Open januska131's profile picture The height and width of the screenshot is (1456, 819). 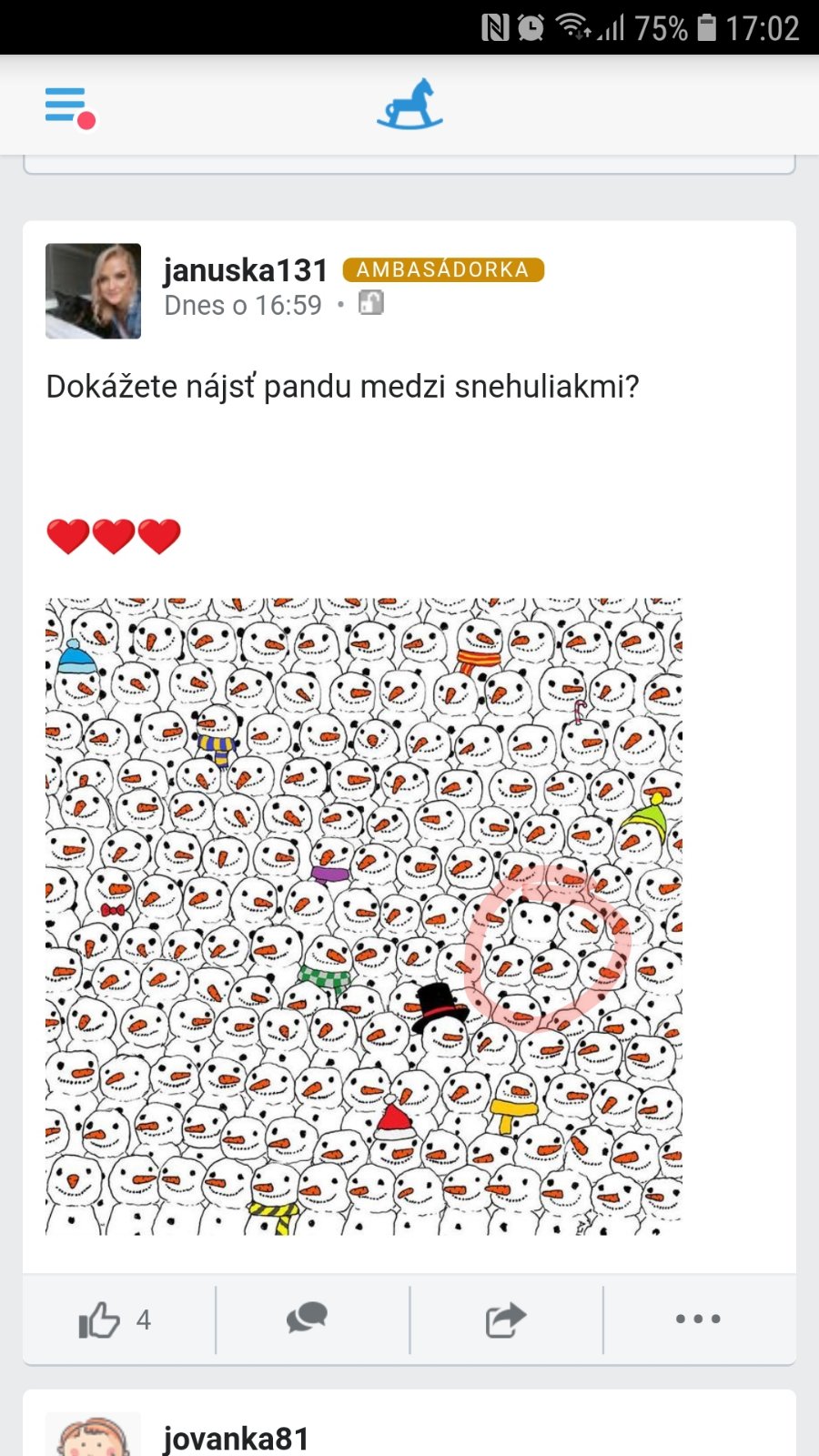(93, 291)
